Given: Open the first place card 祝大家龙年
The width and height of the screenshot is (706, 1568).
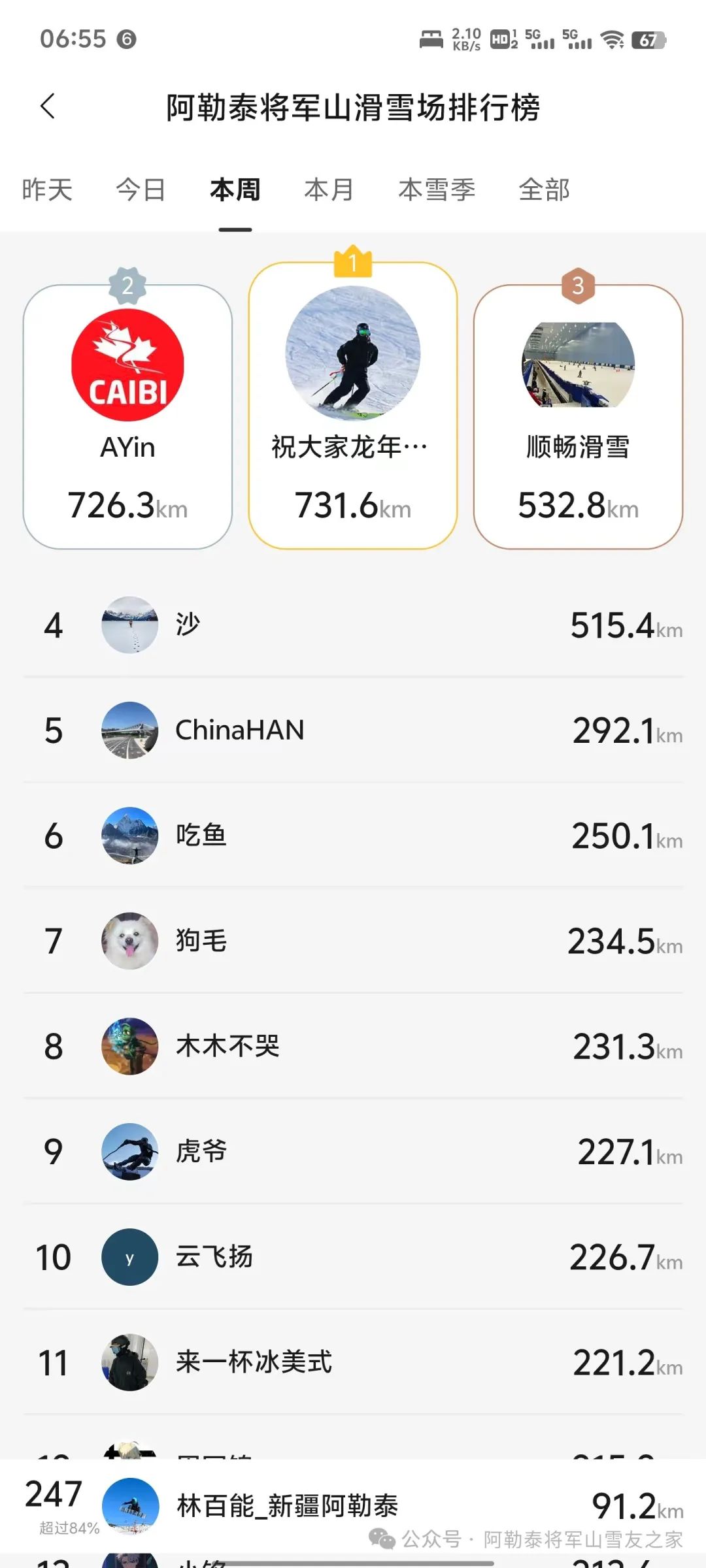Looking at the screenshot, I should tap(353, 405).
